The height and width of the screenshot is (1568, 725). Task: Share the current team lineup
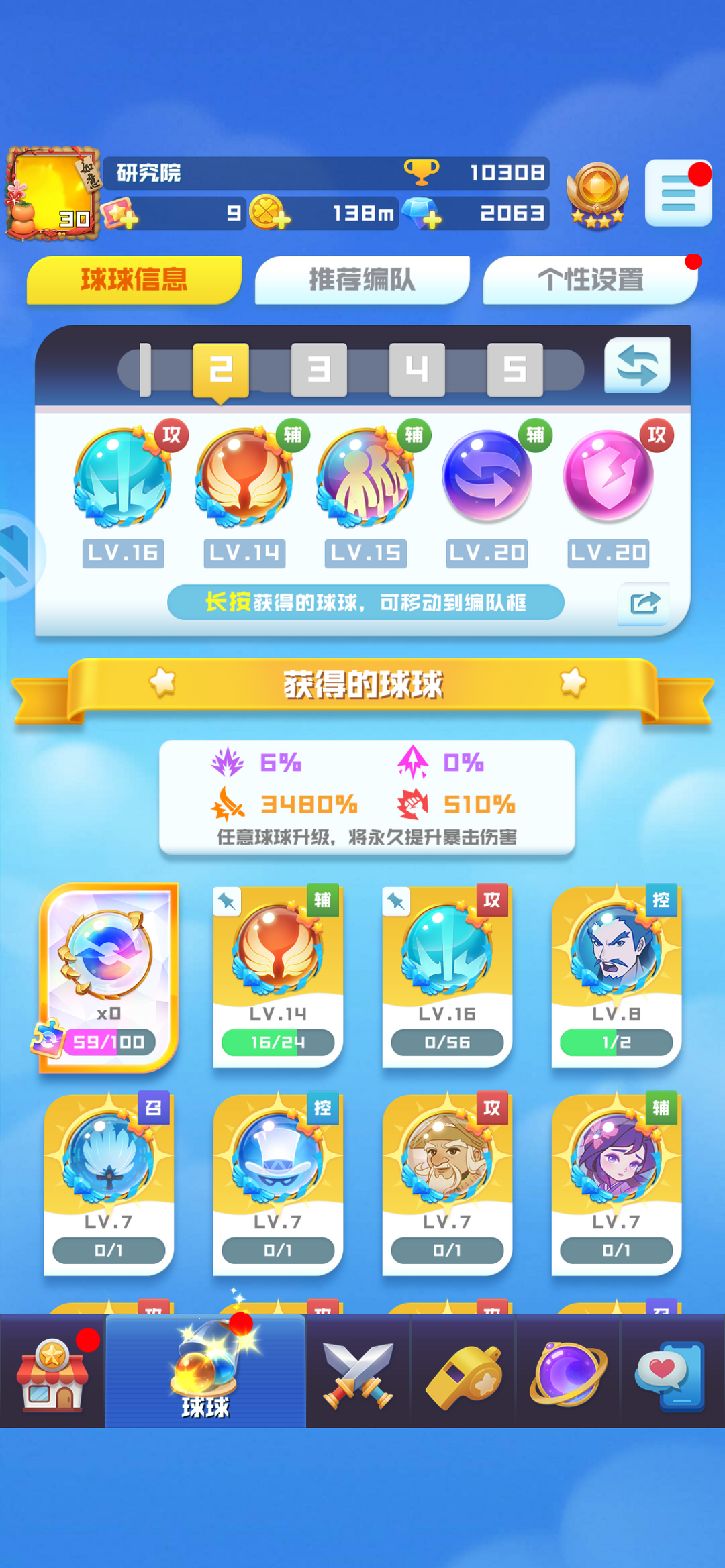click(644, 603)
